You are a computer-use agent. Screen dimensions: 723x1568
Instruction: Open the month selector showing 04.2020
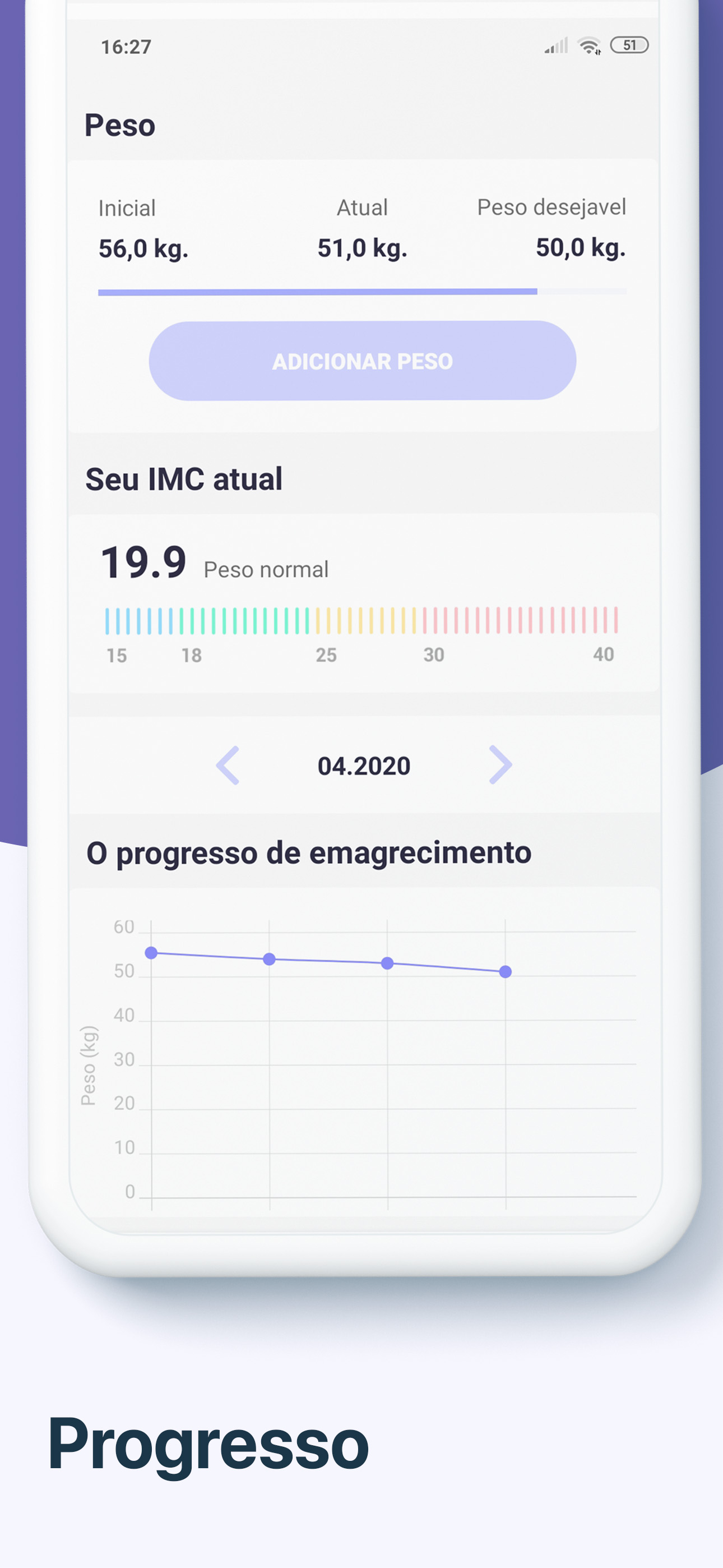(363, 765)
